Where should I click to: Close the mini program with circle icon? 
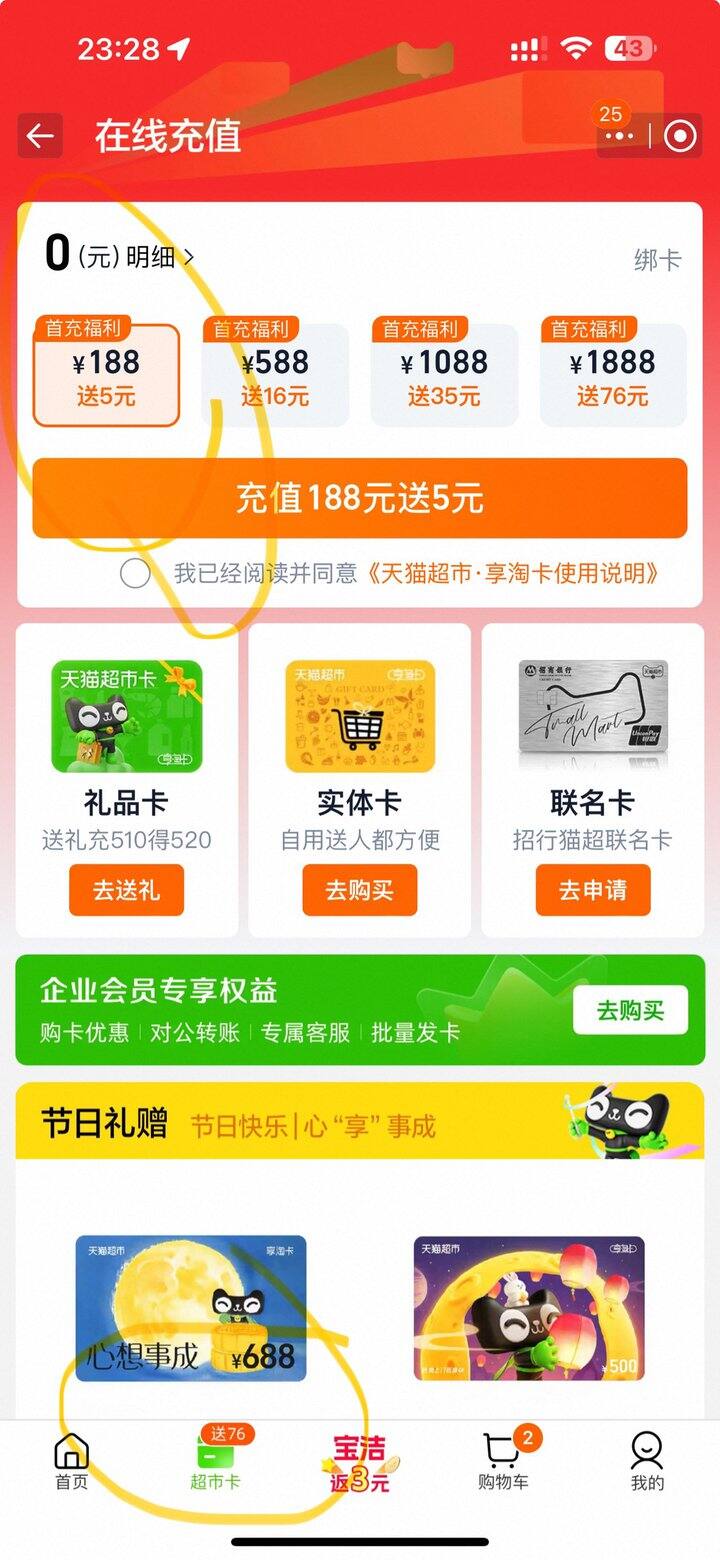pyautogui.click(x=680, y=136)
